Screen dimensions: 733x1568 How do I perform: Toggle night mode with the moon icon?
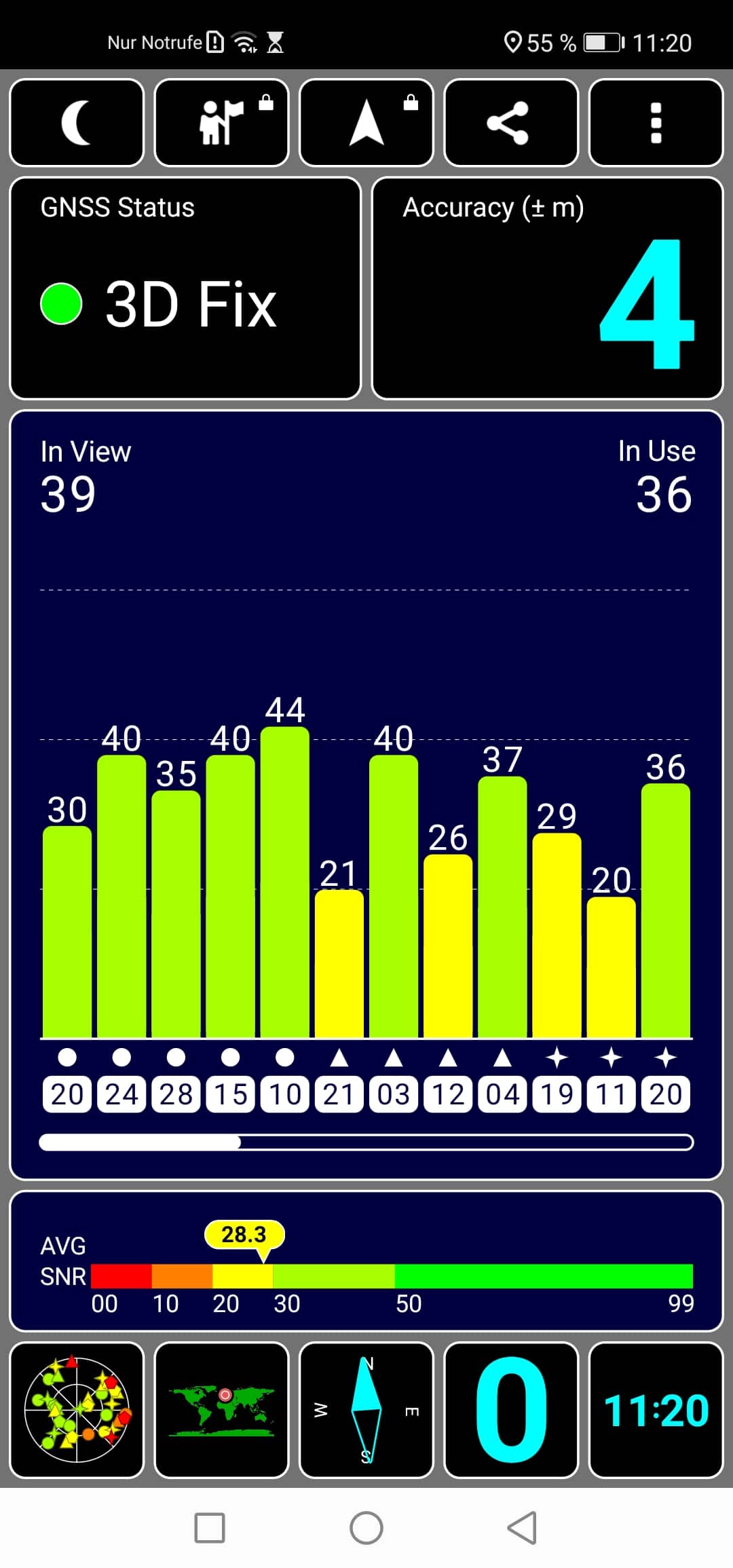tap(77, 123)
